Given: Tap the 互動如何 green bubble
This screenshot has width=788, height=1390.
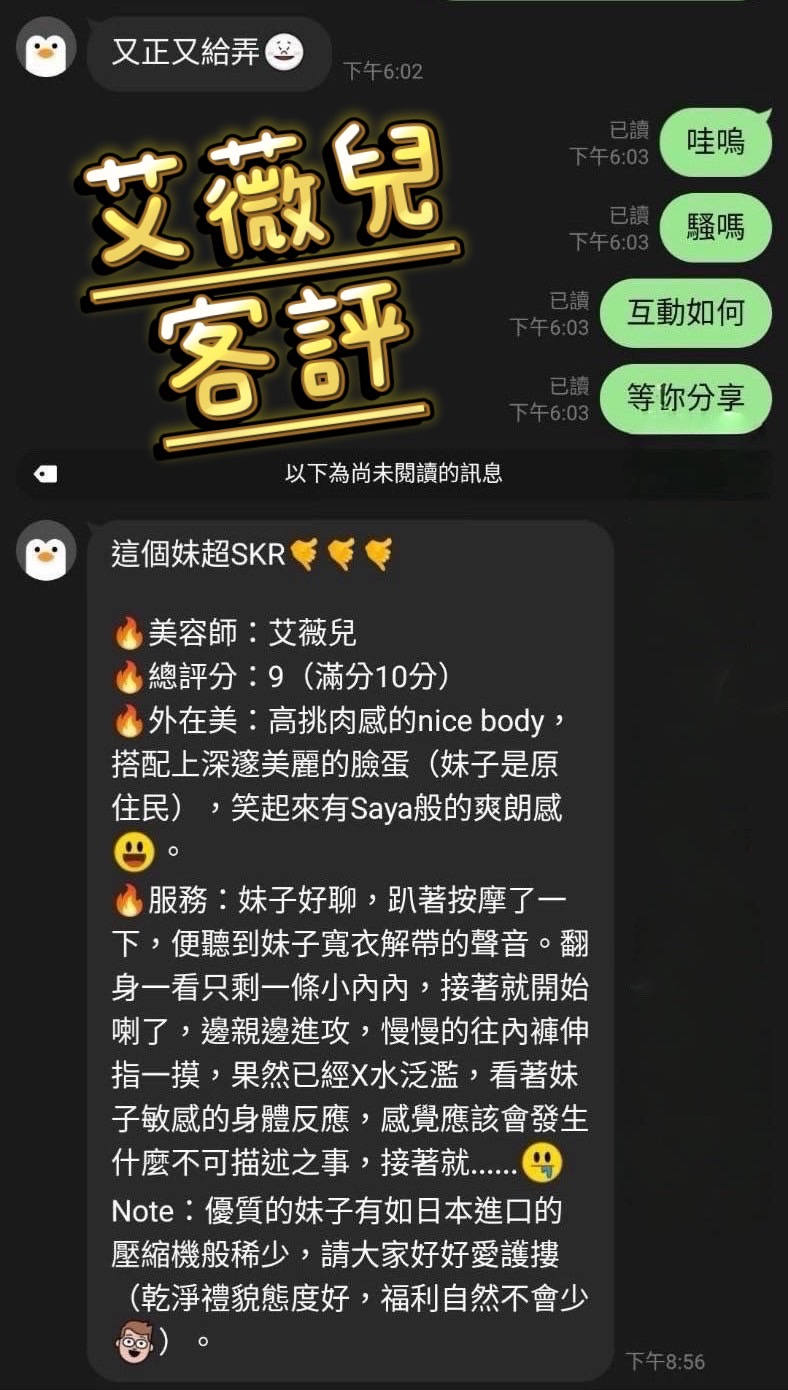Looking at the screenshot, I should tap(685, 314).
